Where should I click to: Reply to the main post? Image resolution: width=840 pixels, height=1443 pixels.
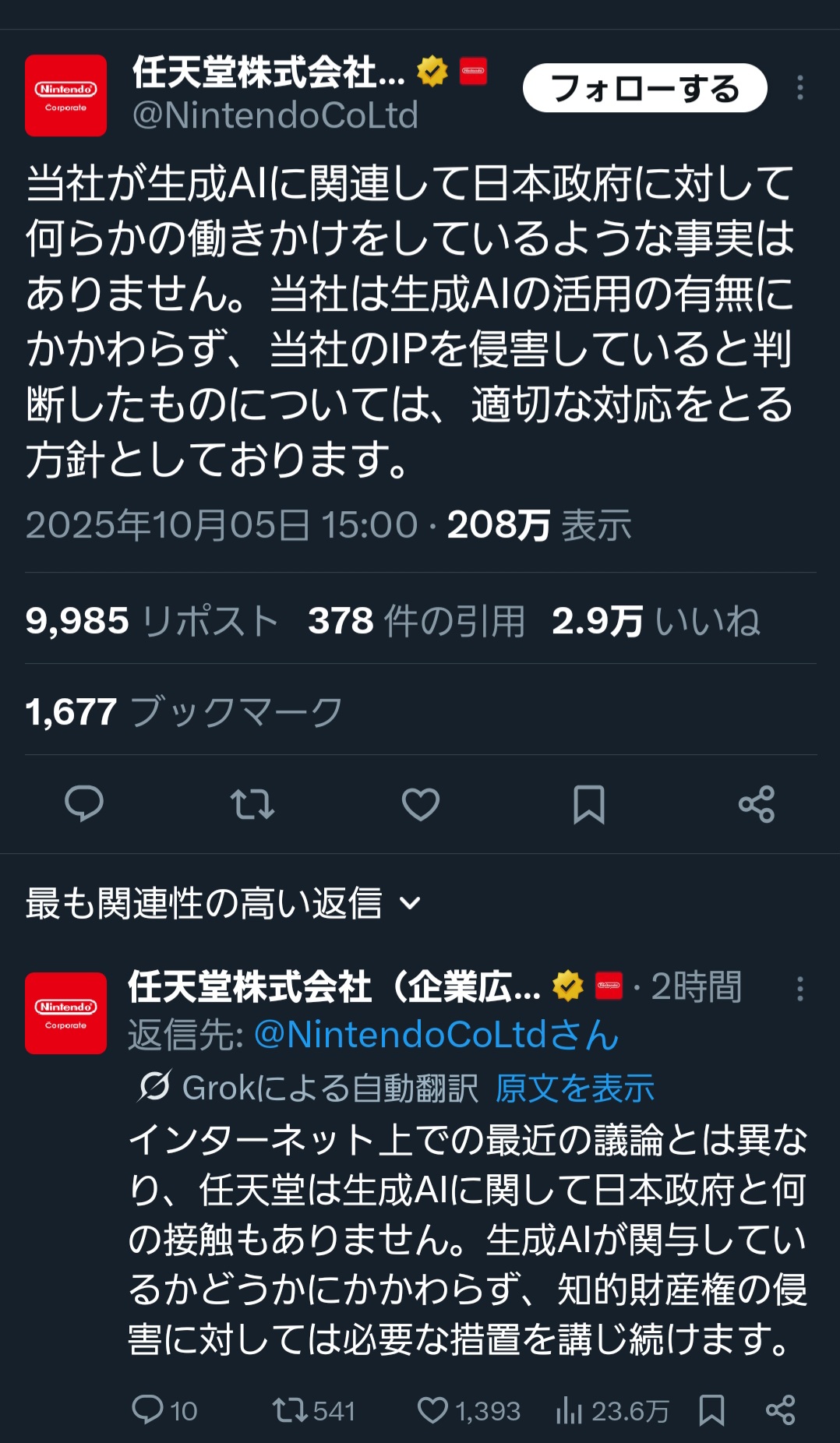coord(83,803)
